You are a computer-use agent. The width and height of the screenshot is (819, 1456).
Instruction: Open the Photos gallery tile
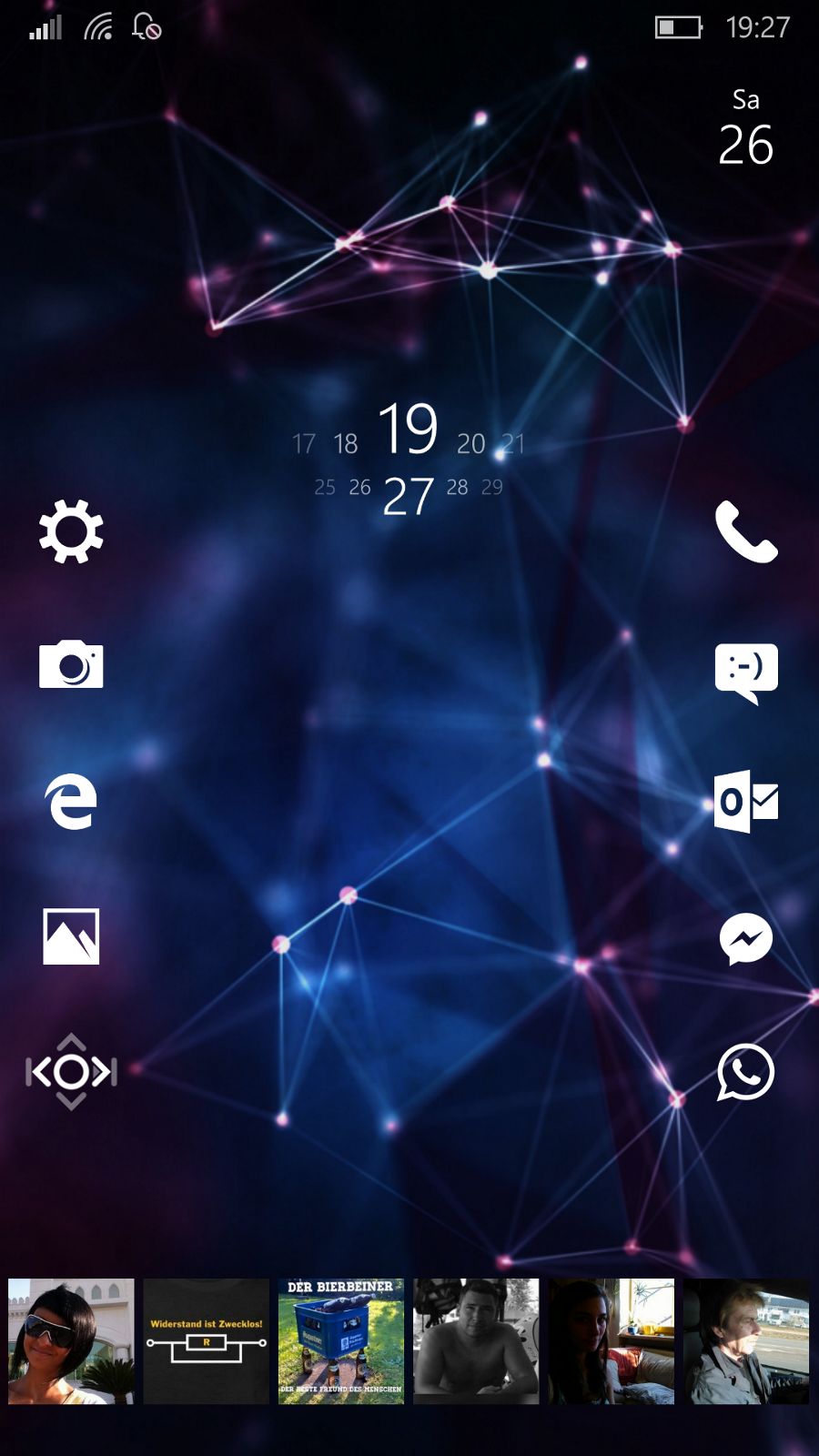[x=71, y=936]
